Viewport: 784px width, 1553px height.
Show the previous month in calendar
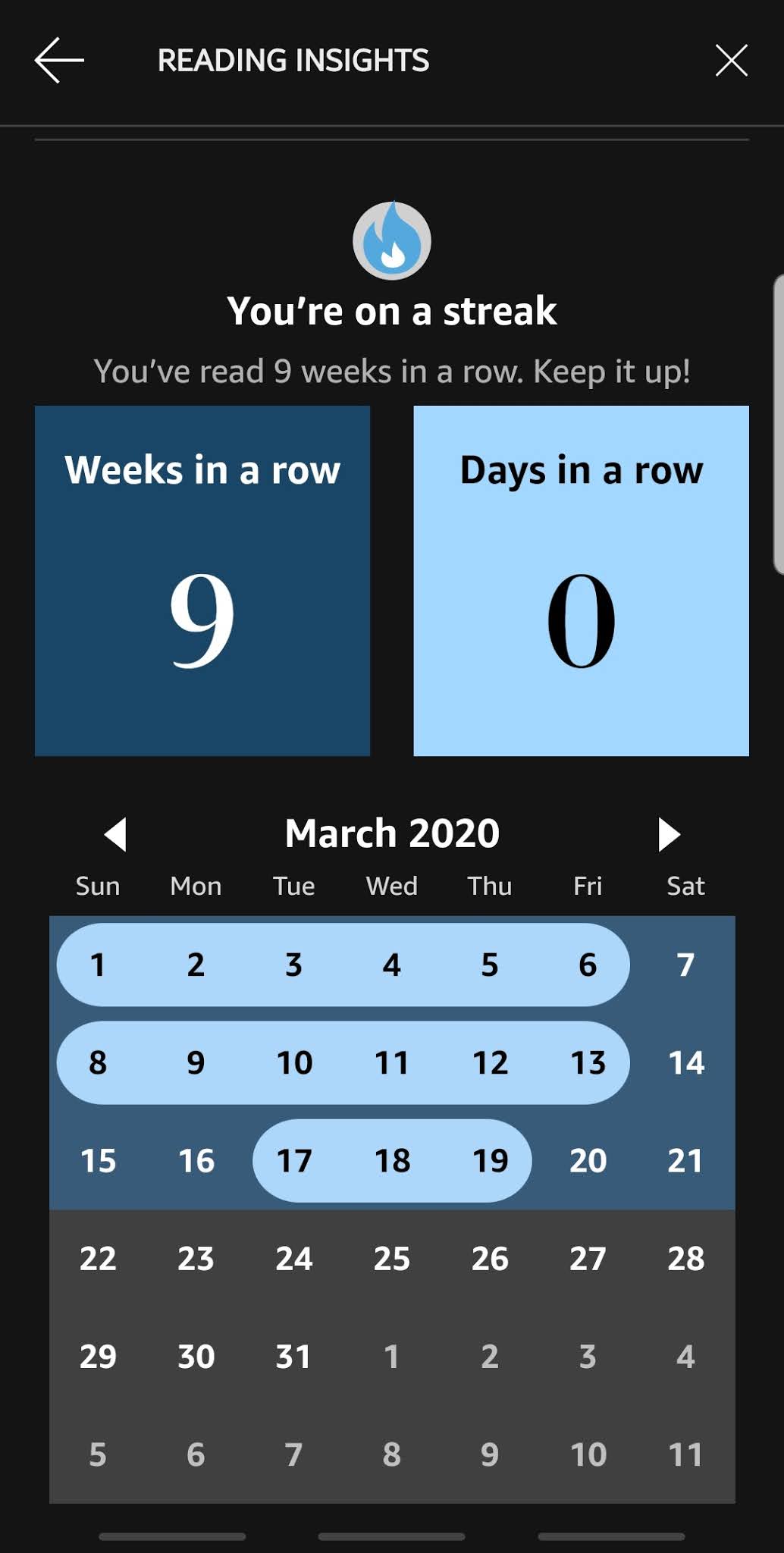pyautogui.click(x=116, y=834)
